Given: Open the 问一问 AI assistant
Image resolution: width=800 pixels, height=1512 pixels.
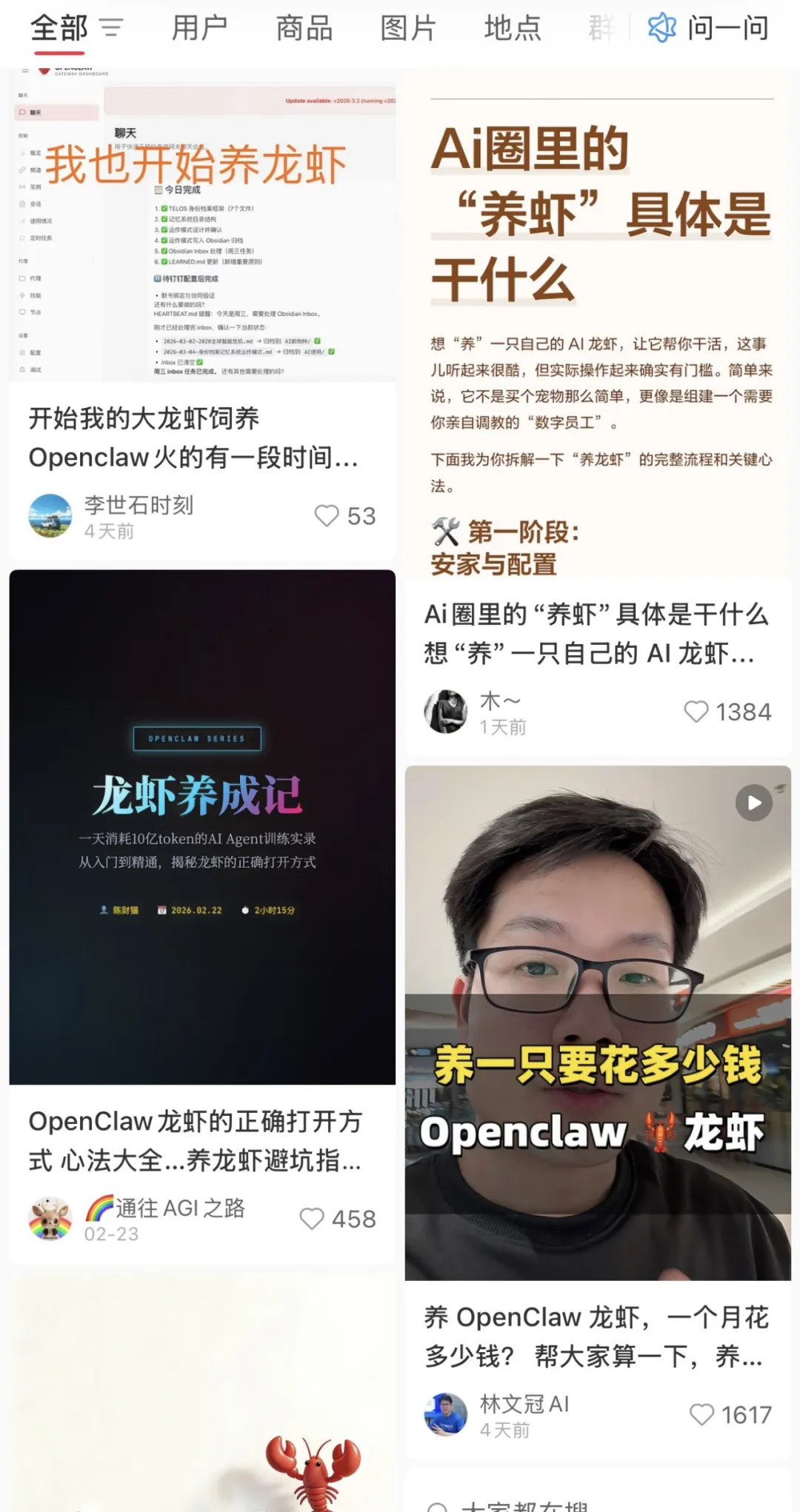Looking at the screenshot, I should 709,29.
